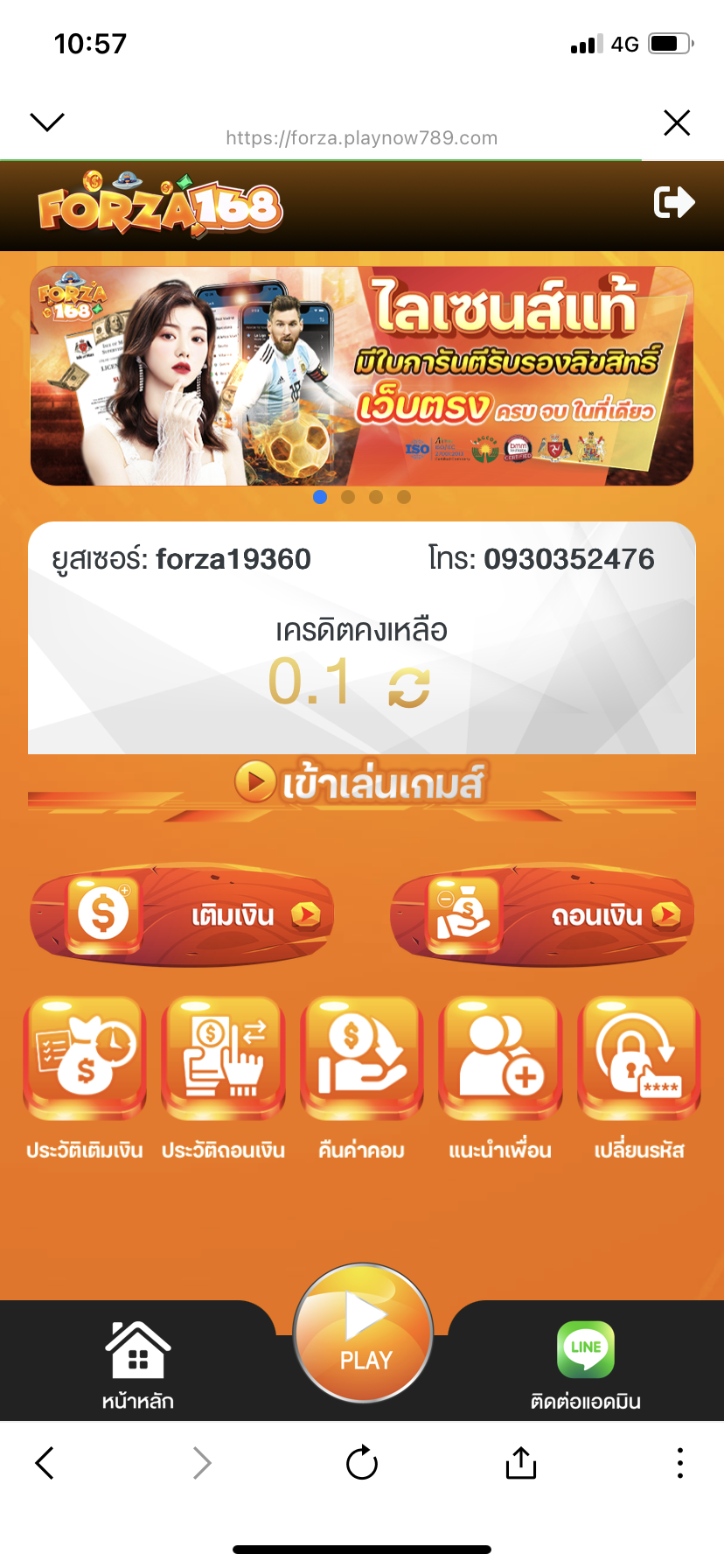This screenshot has height=1568, width=724.
Task: Go back in the browser toolbar
Action: 45,1462
